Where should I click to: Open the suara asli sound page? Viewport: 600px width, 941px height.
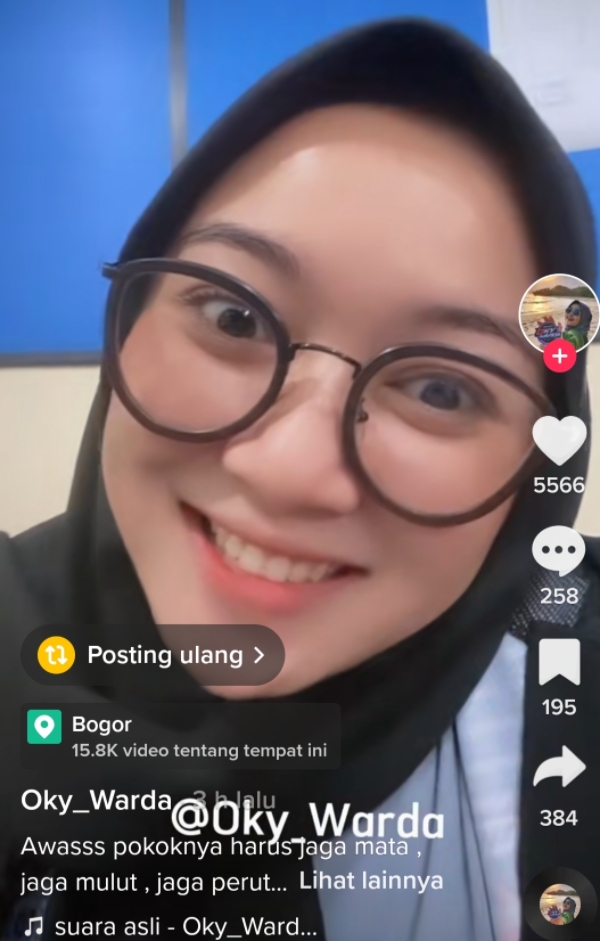pyautogui.click(x=171, y=926)
